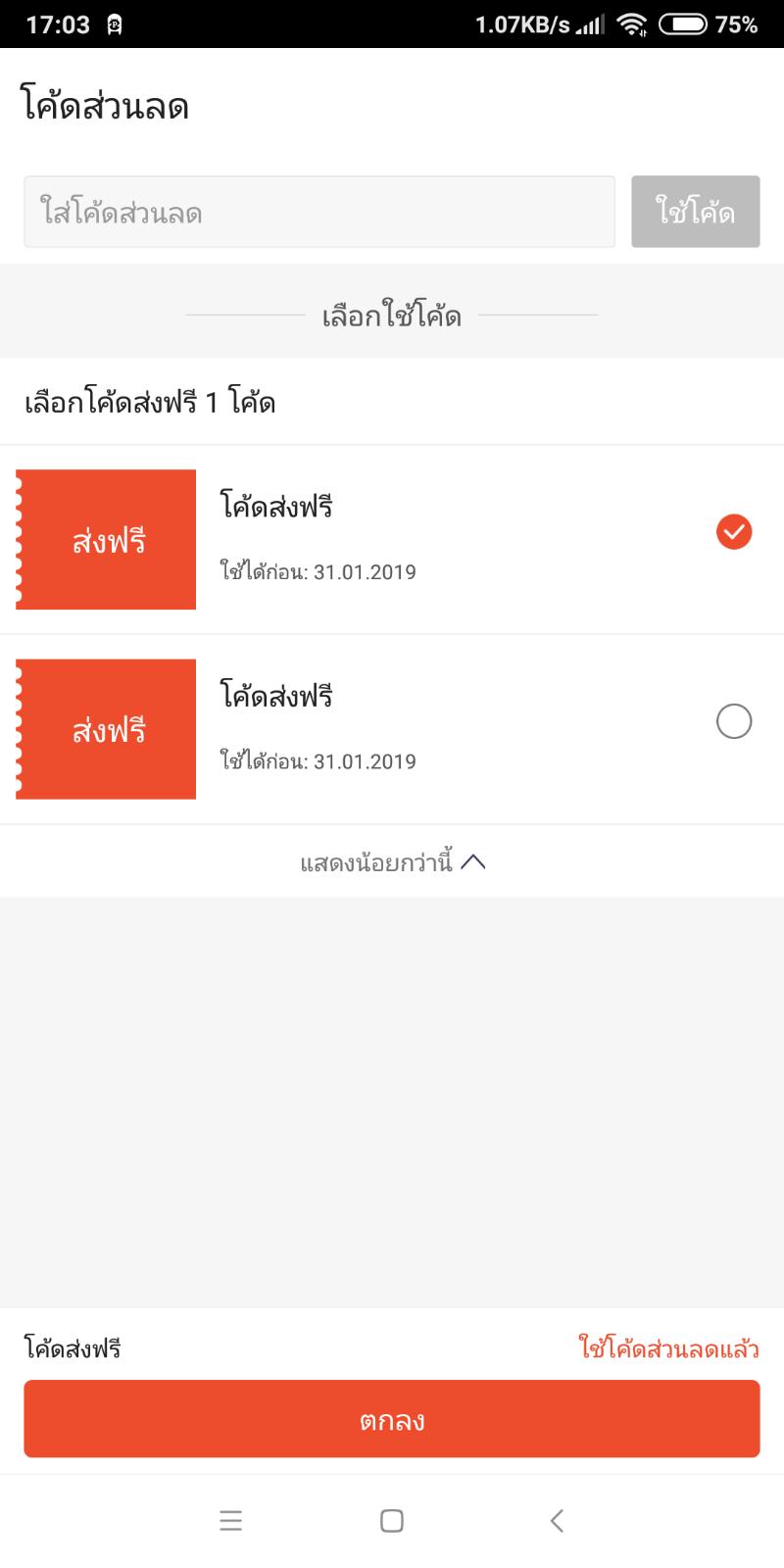Image resolution: width=784 pixels, height=1568 pixels.
Task: Select the unchecked โค้ดส่งฟรี coupon
Action: [x=734, y=721]
